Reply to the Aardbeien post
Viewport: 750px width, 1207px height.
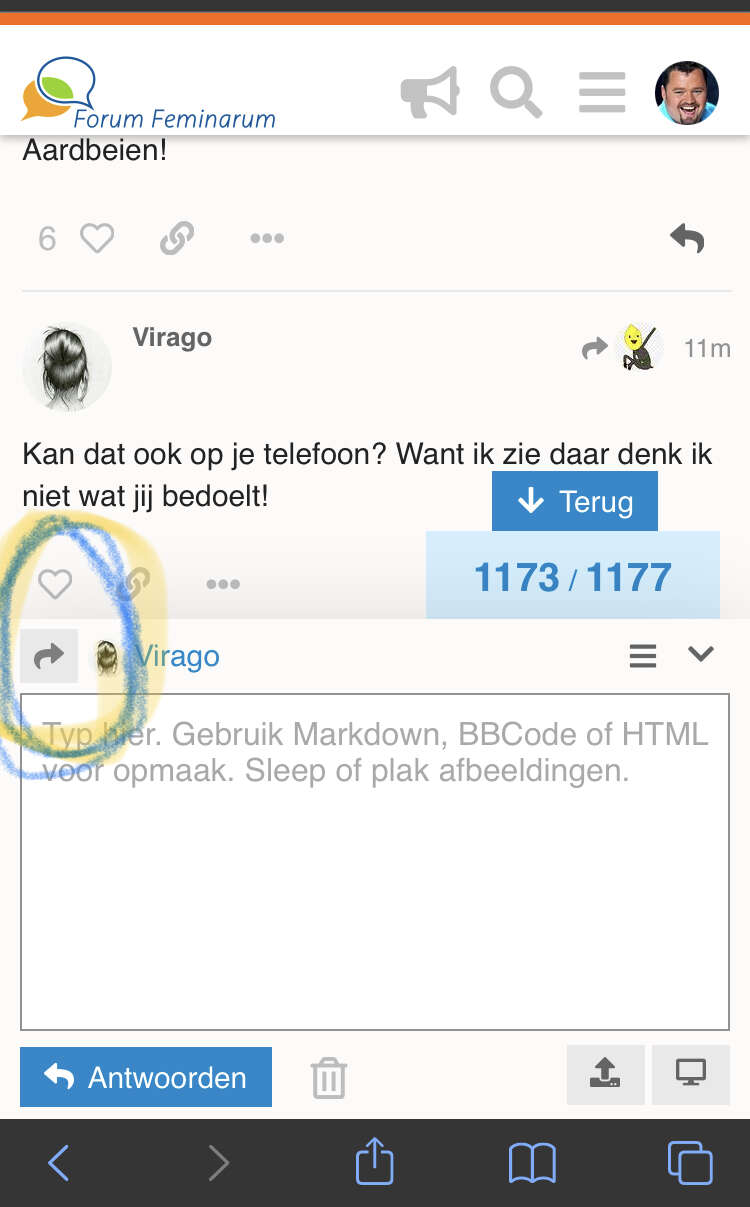coord(687,238)
